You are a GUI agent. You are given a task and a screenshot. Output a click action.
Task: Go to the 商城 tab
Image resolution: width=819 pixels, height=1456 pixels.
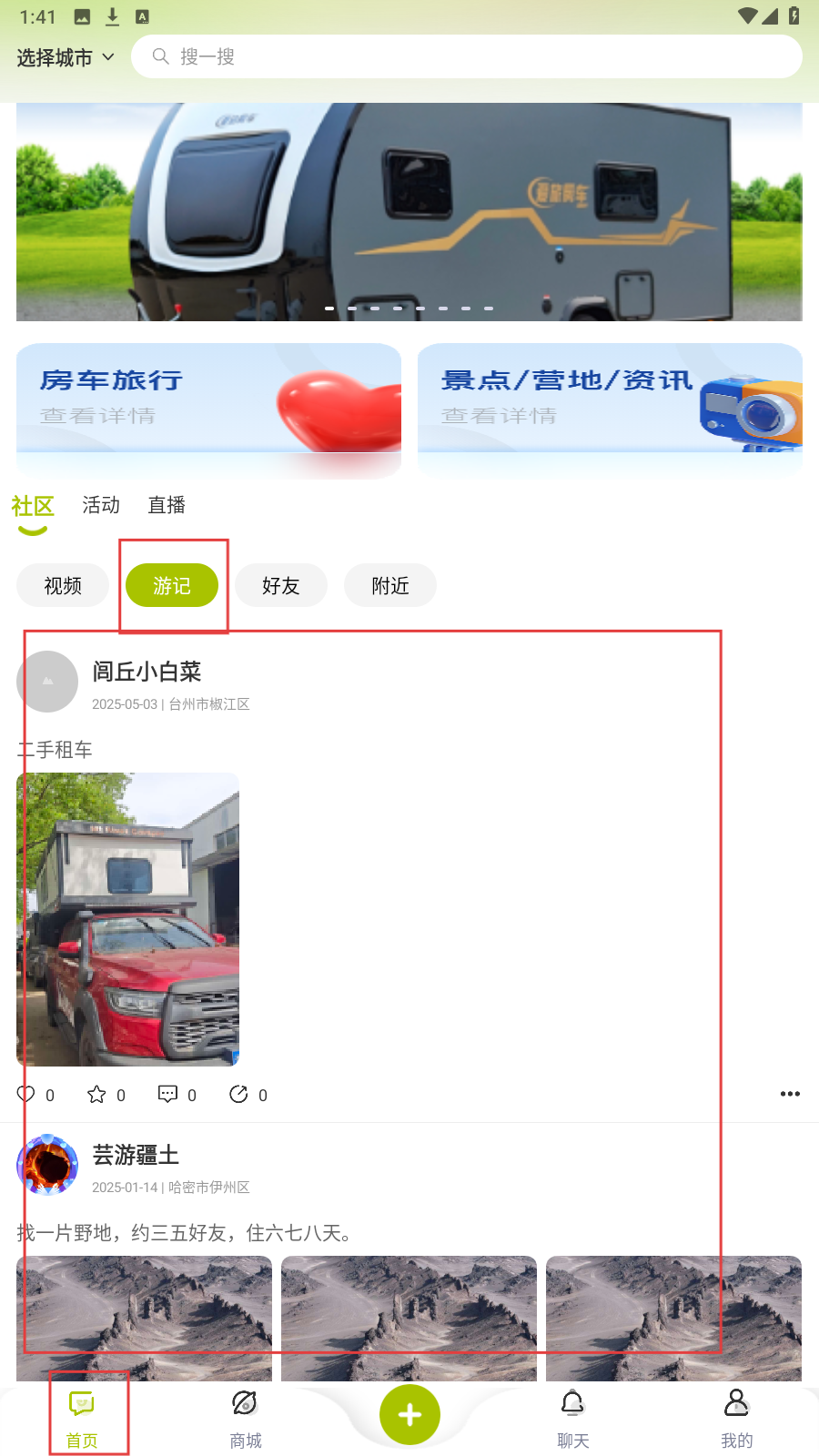click(245, 1419)
